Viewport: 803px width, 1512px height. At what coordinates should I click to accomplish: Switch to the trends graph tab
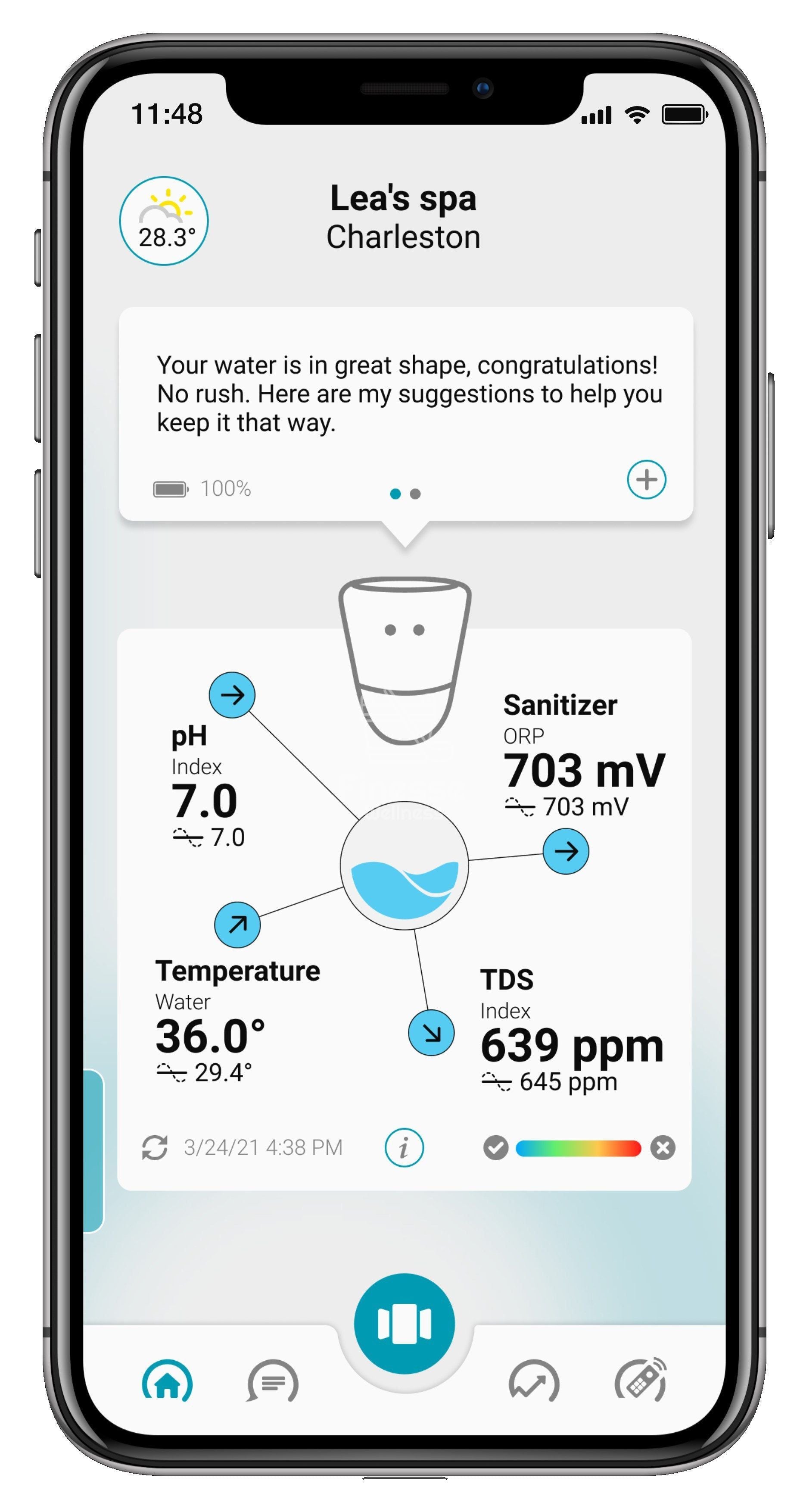pos(534,1382)
